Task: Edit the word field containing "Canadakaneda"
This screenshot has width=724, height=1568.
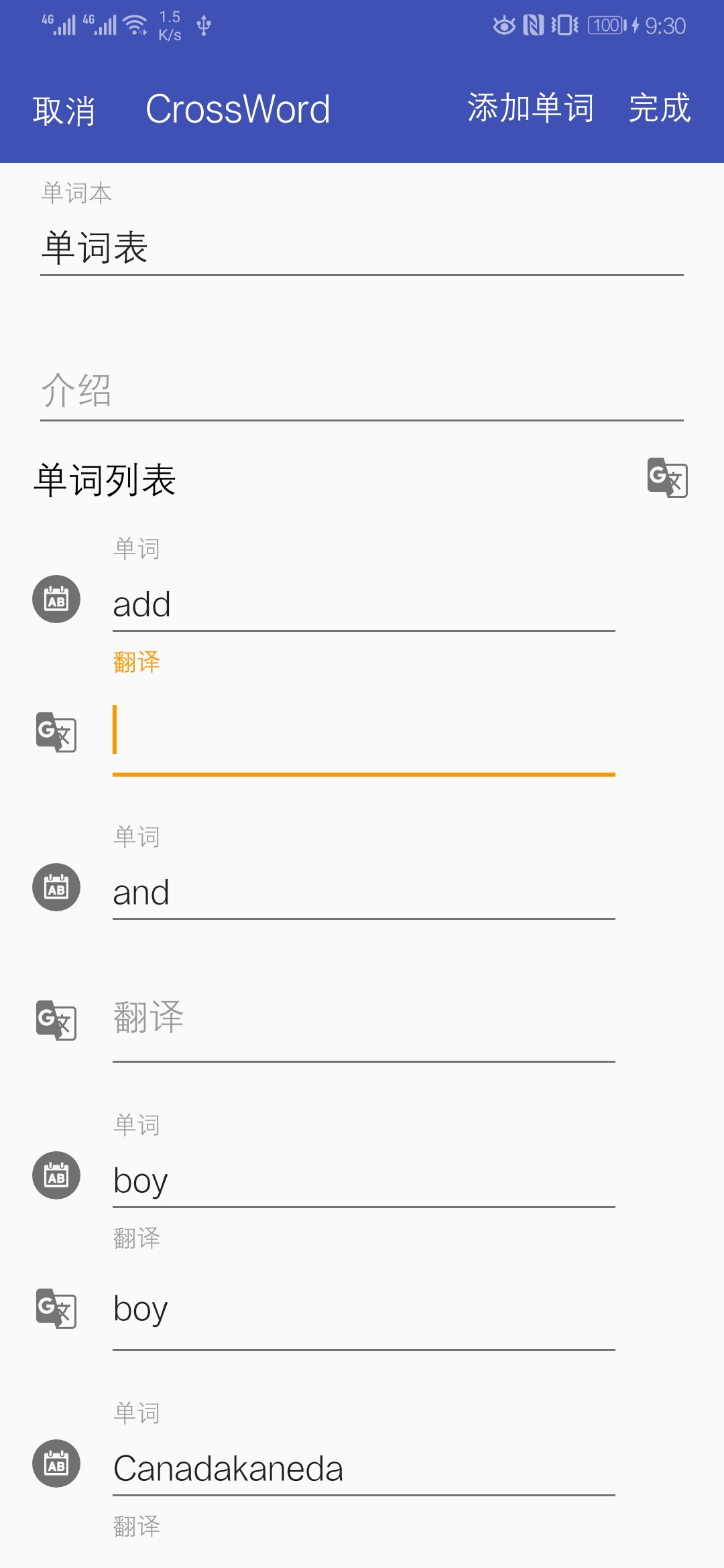Action: [363, 1469]
